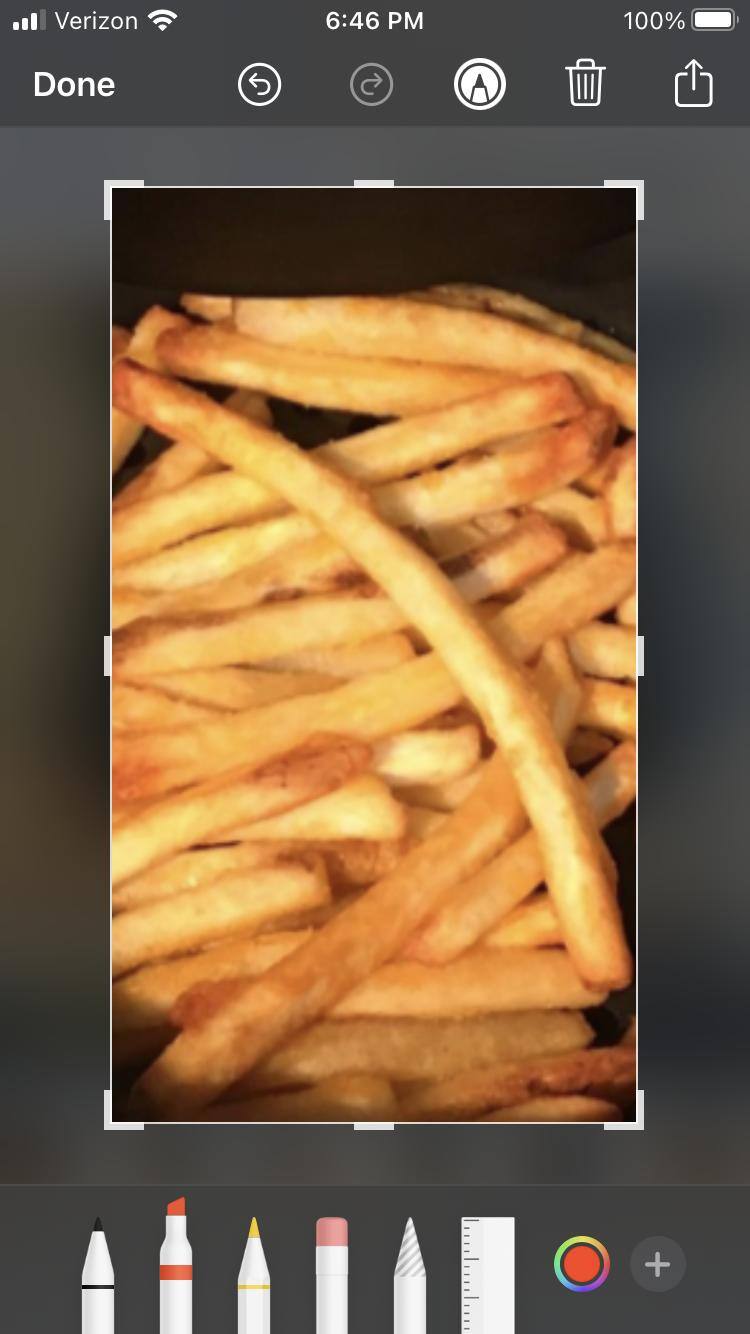Select the black pen tool
750x1334 pixels.
pyautogui.click(x=98, y=1272)
